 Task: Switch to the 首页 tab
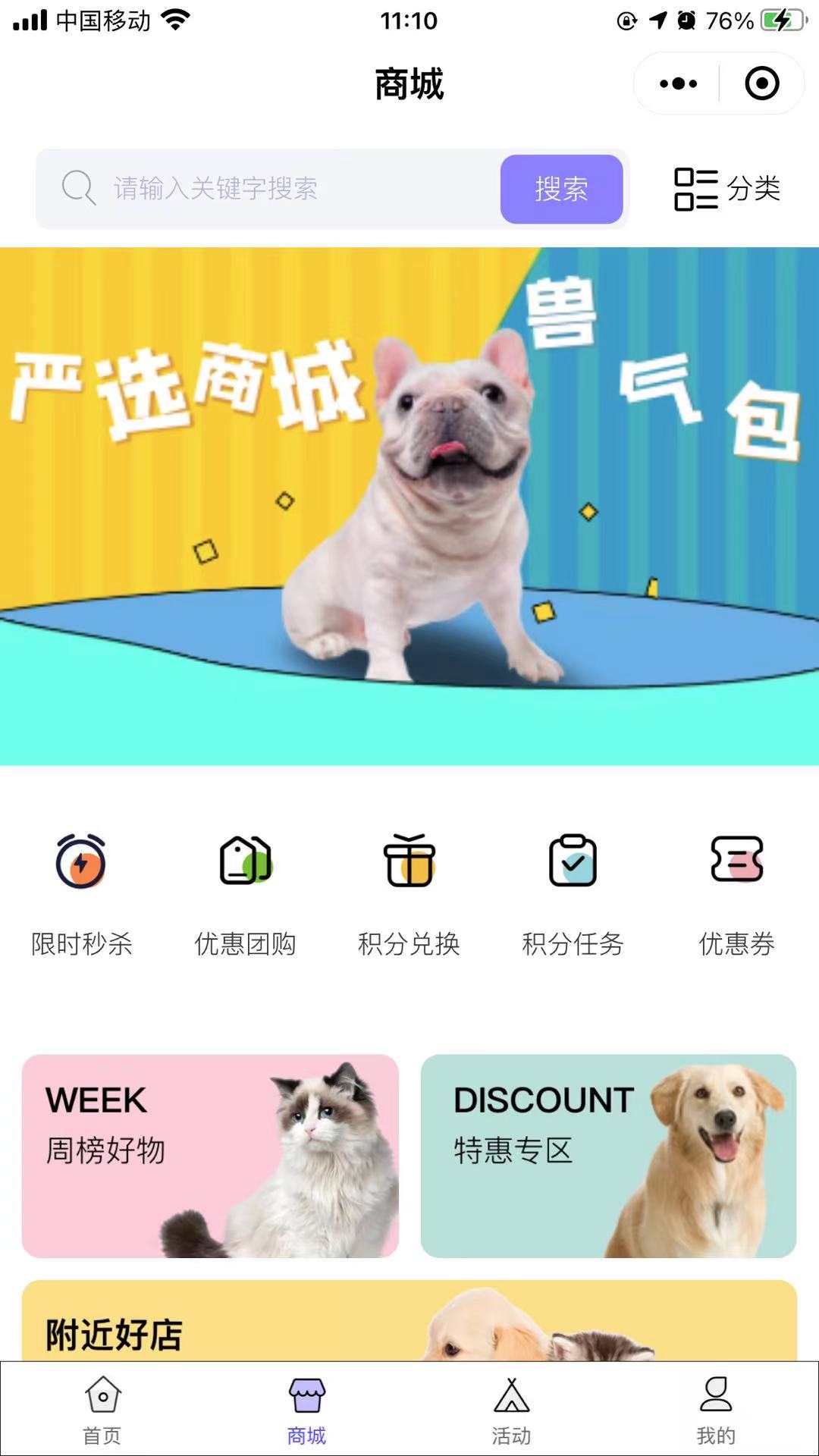click(x=102, y=1410)
